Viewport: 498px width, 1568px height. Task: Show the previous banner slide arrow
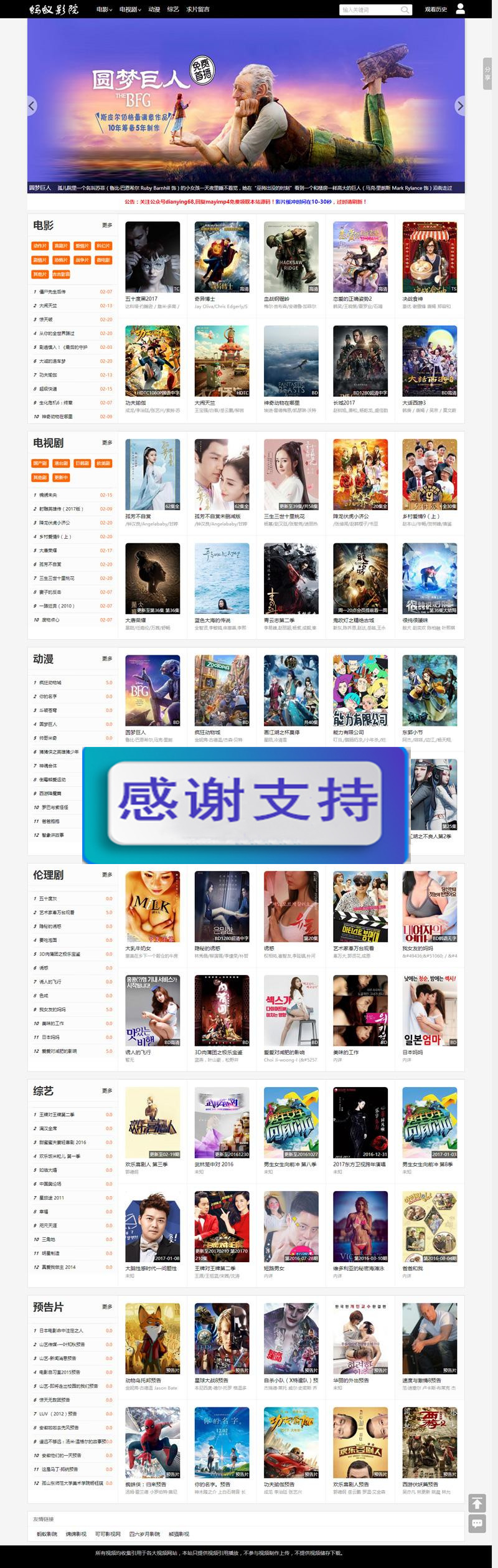pyautogui.click(x=32, y=106)
